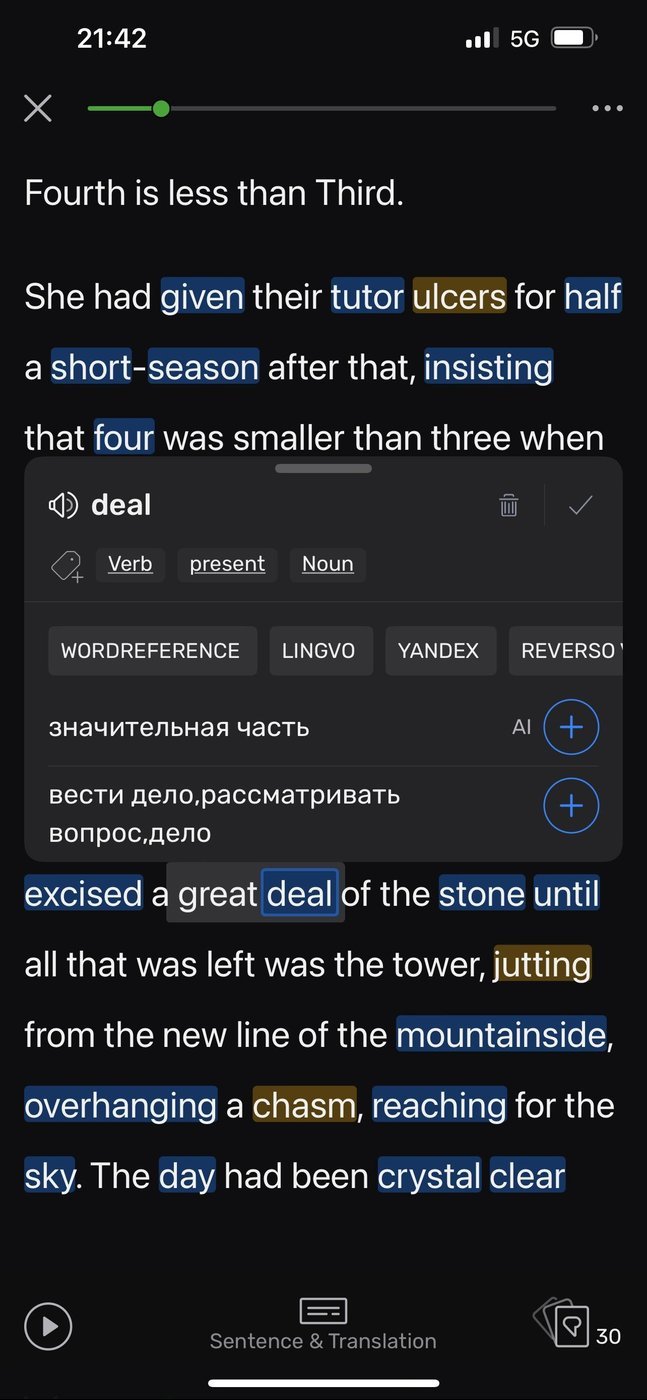Image resolution: width=647 pixels, height=1400 pixels.
Task: Open the three-dot overflow menu
Action: click(607, 108)
